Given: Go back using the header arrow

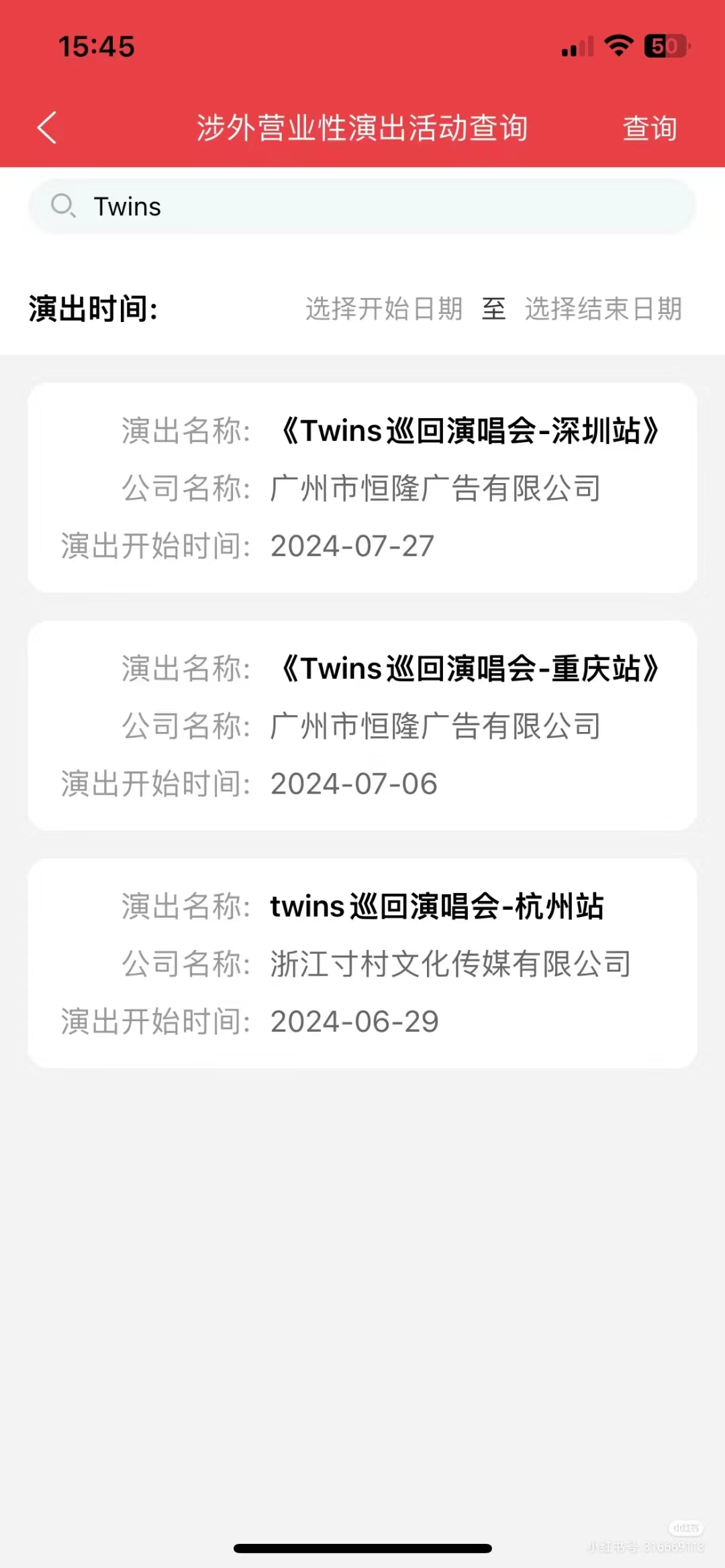Looking at the screenshot, I should [x=47, y=127].
